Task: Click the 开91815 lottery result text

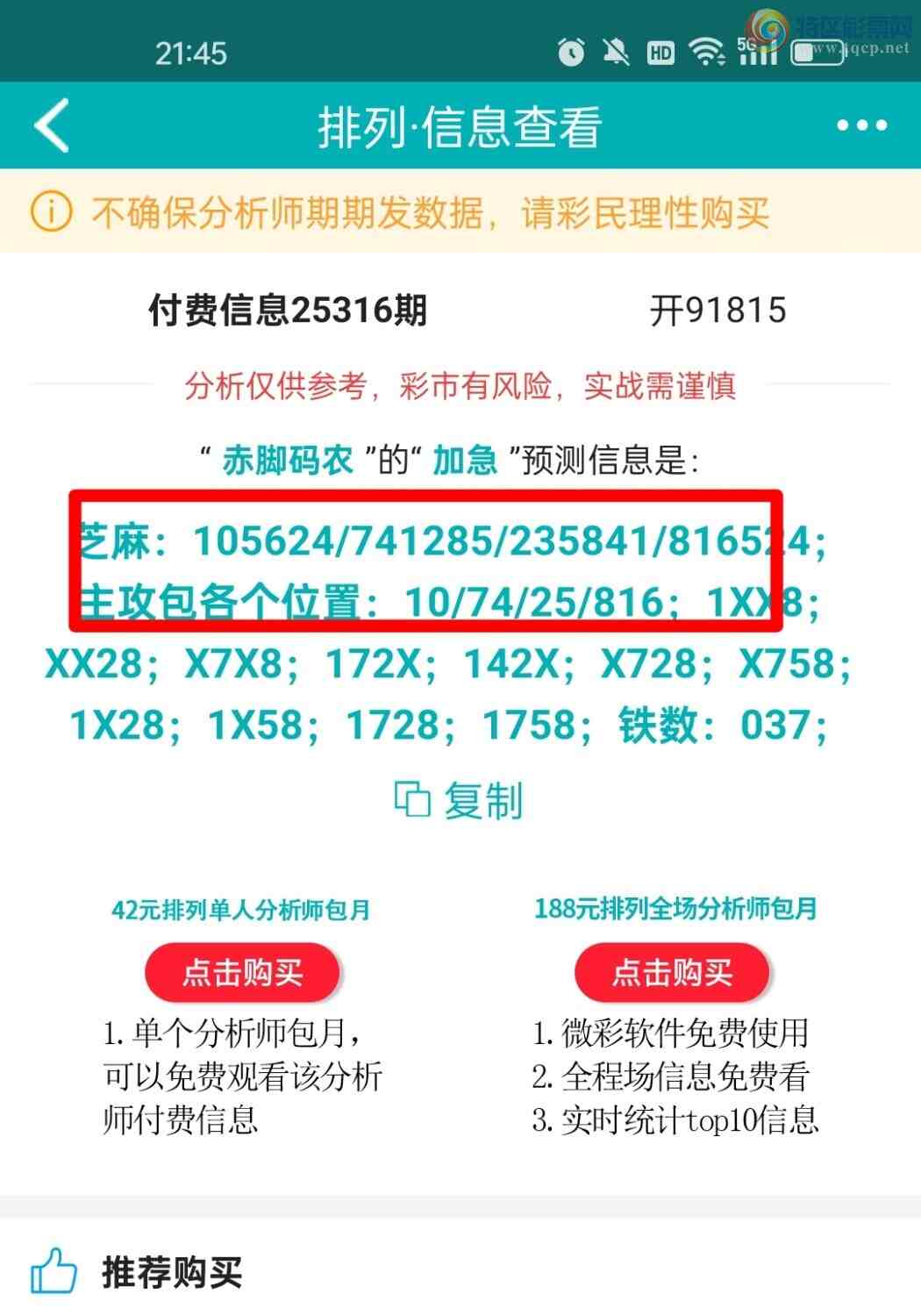Action: (719, 311)
